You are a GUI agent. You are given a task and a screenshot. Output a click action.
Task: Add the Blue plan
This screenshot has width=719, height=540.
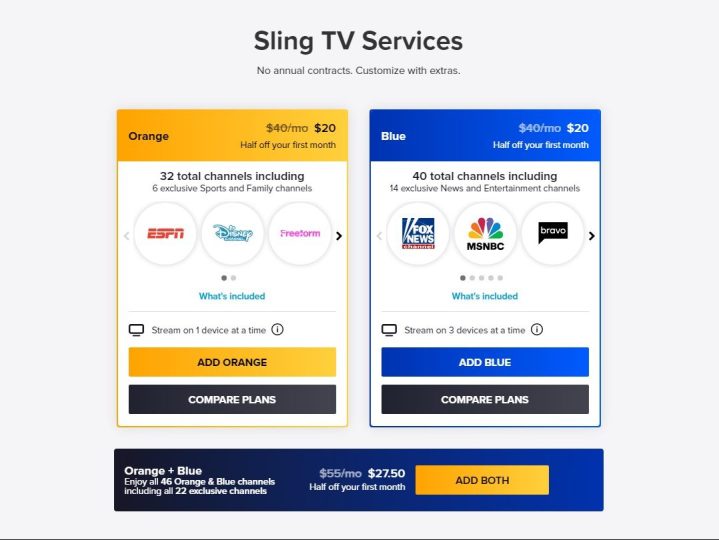coord(484,362)
